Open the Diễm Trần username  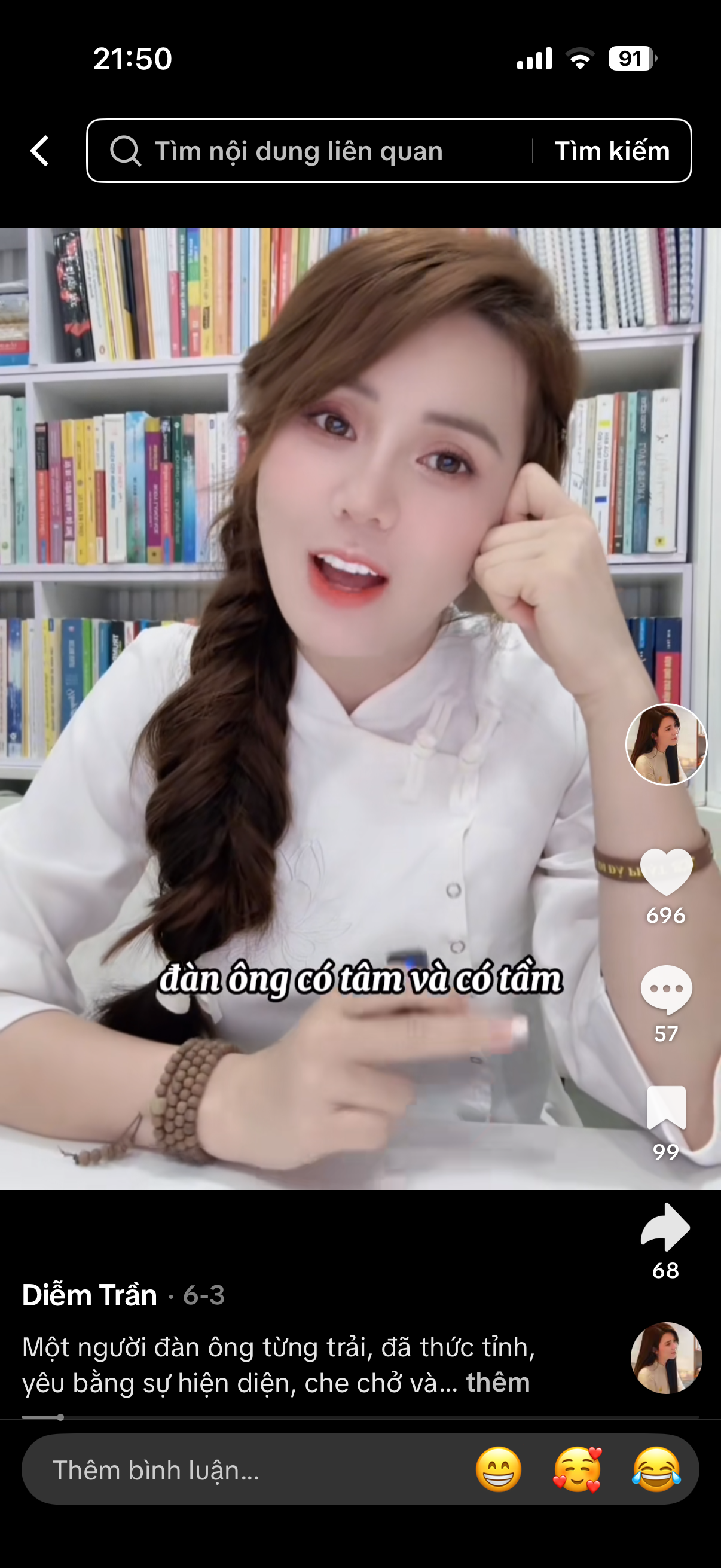(90, 1295)
